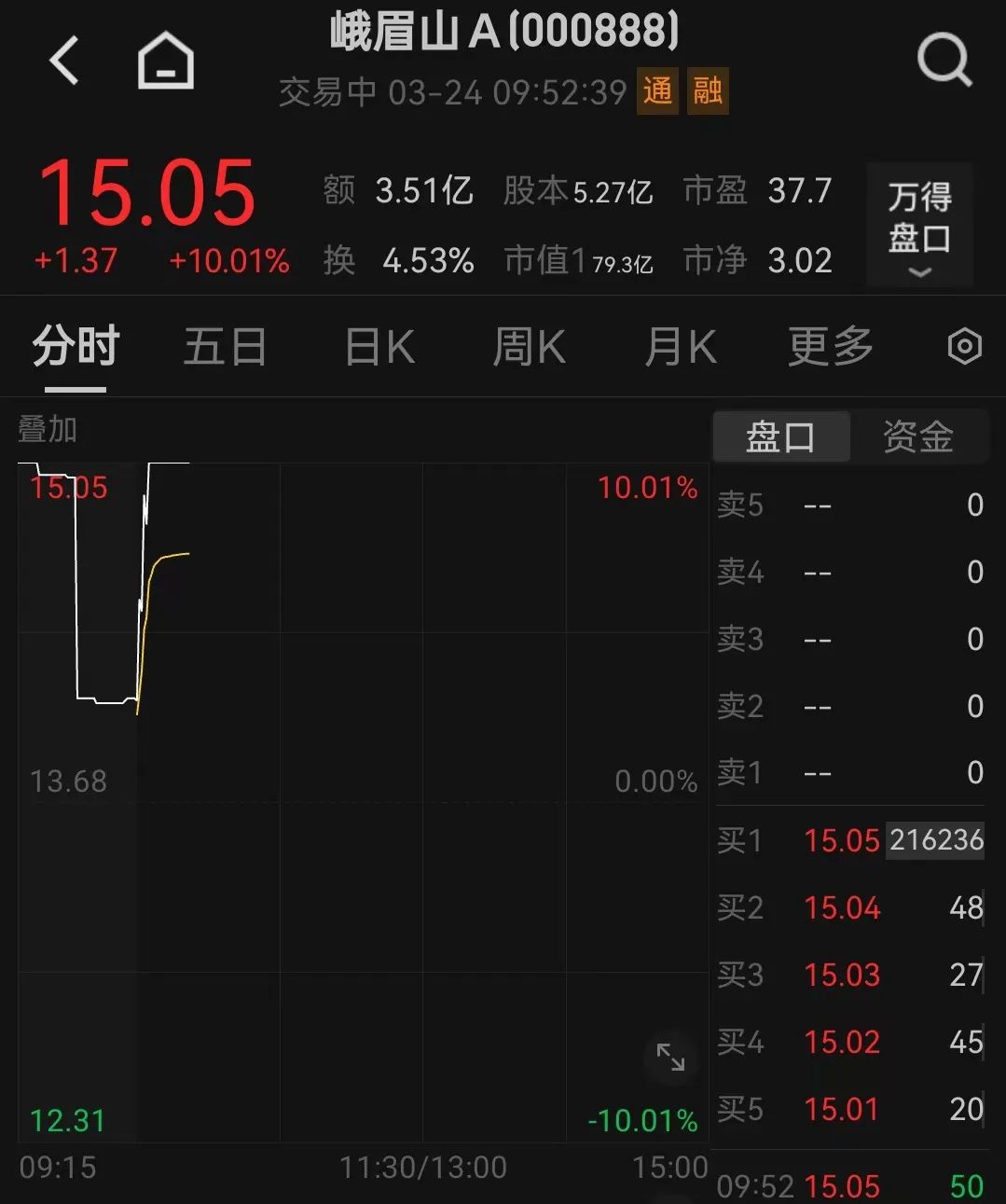Expand the chart to full screen
1006x1204 pixels.
pyautogui.click(x=670, y=1057)
